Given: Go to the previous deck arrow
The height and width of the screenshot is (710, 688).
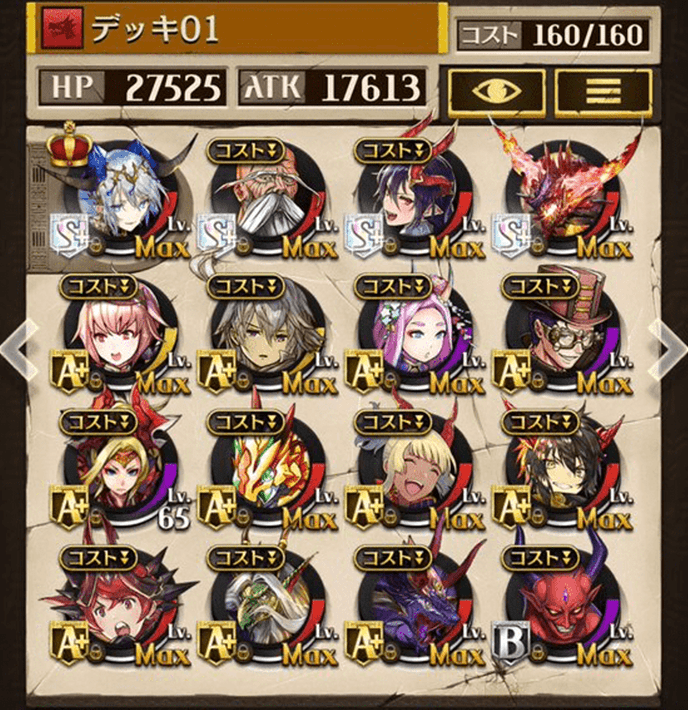Looking at the screenshot, I should coord(14,352).
